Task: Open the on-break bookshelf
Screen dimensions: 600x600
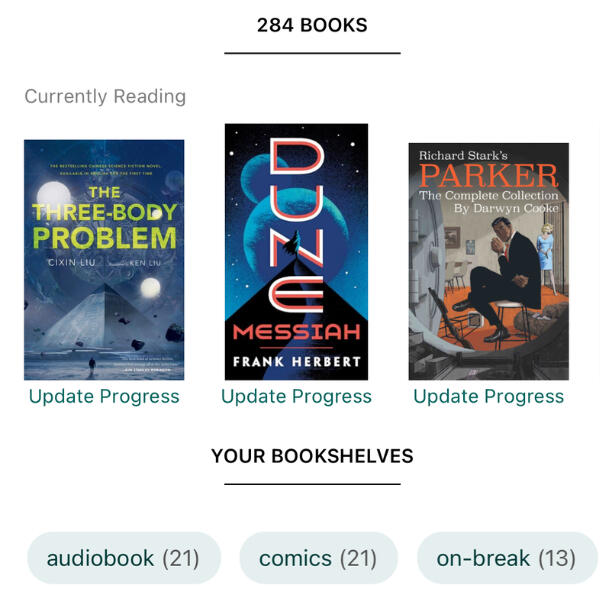Action: pyautogui.click(x=506, y=558)
